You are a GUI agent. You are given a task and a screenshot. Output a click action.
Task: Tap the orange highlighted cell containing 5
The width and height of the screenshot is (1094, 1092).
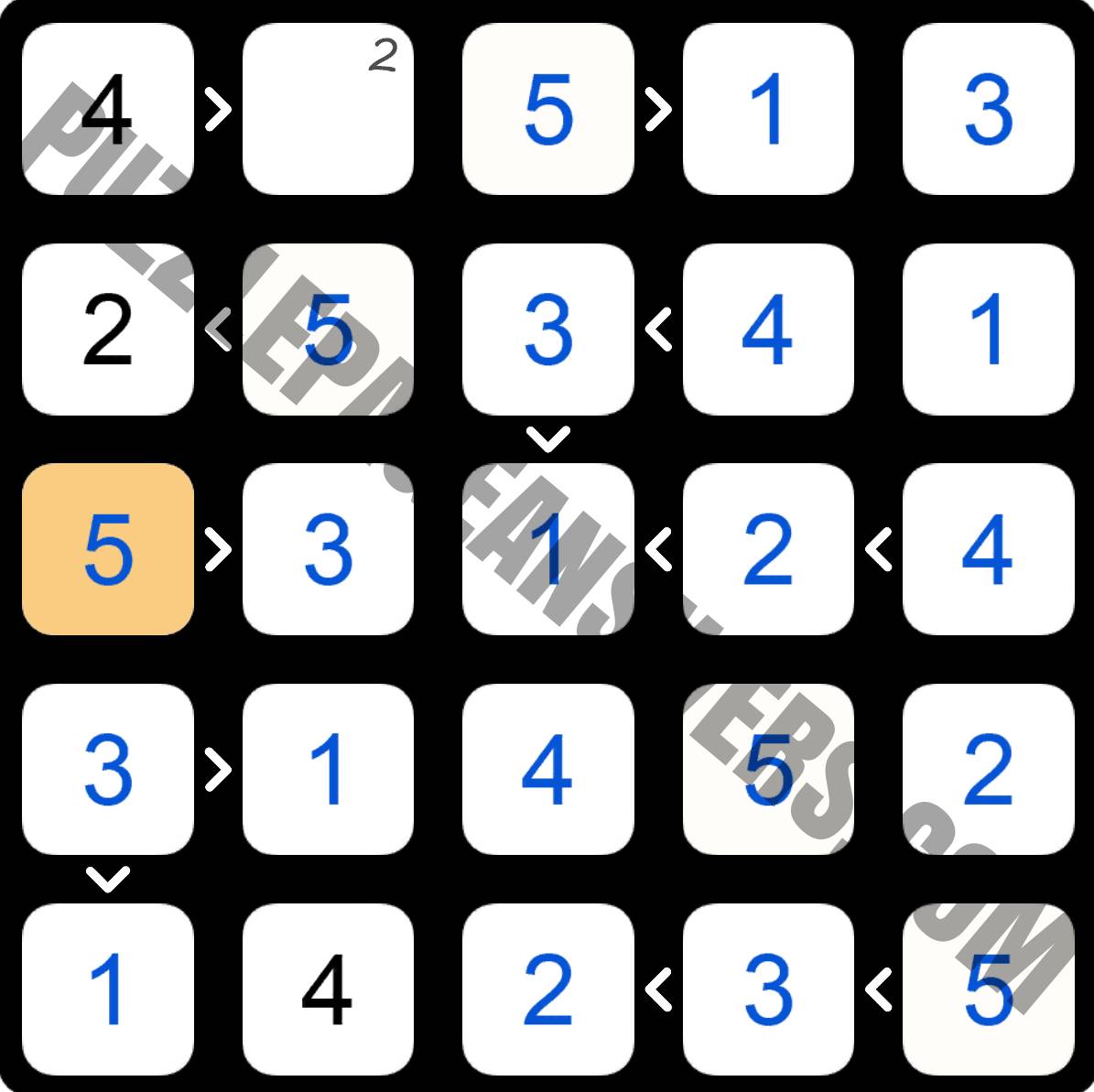point(108,548)
